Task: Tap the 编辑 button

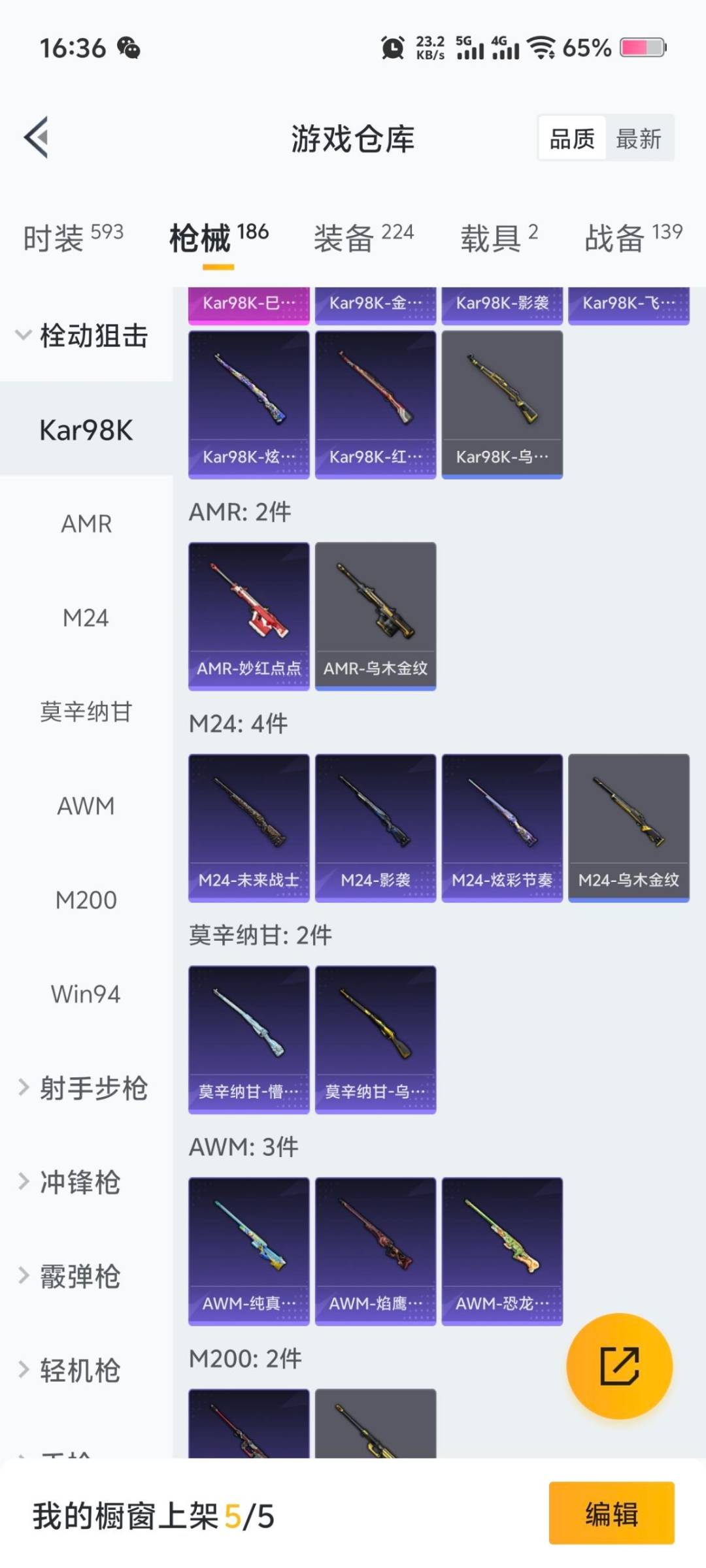Action: tap(611, 1513)
